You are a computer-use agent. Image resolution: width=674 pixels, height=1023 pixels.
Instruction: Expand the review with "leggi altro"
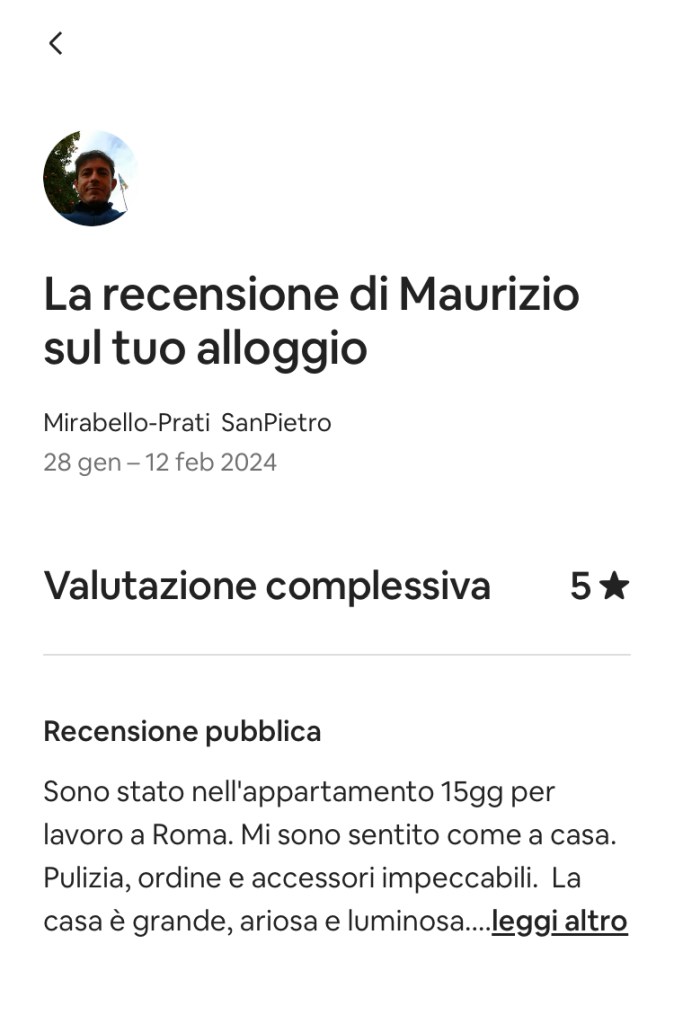click(559, 921)
